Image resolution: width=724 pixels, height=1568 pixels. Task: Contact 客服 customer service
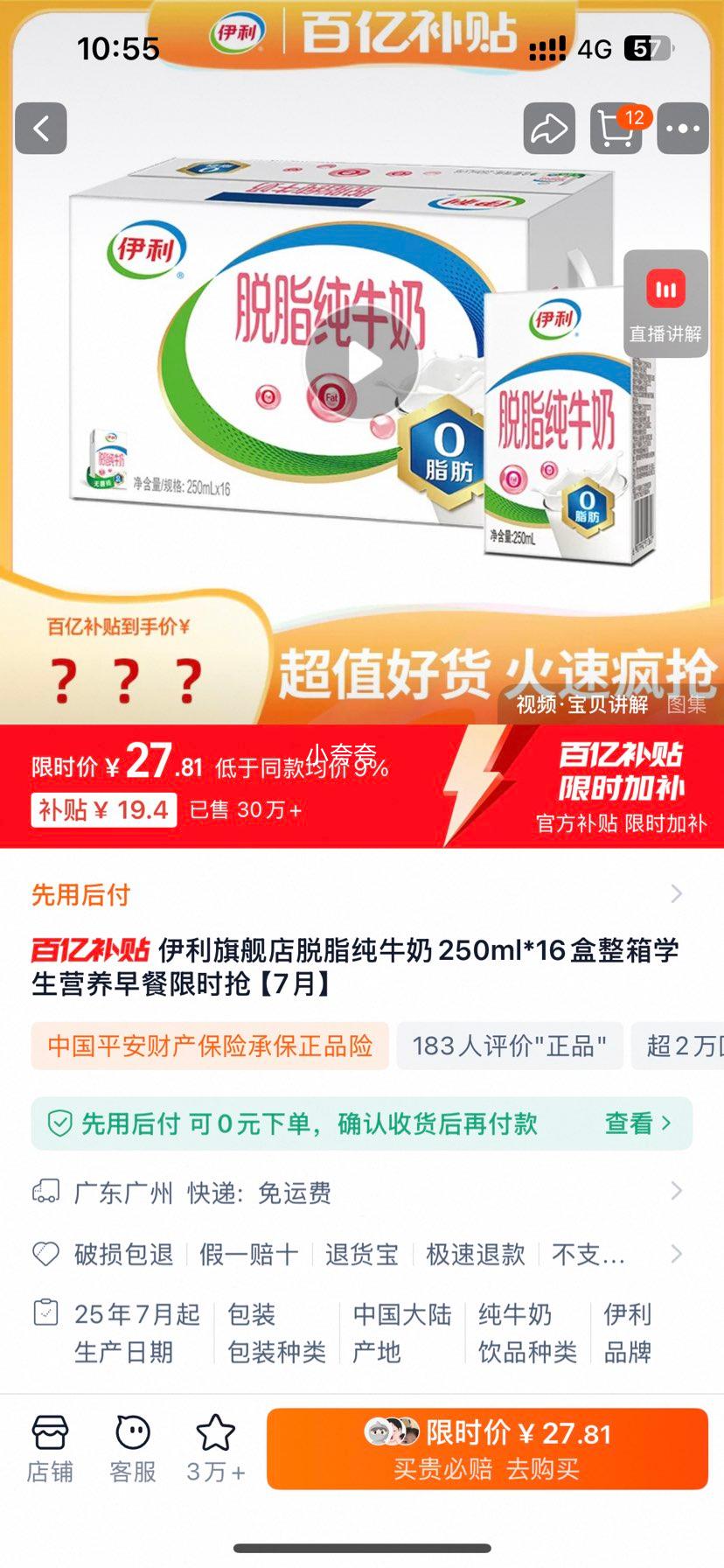(x=133, y=1449)
